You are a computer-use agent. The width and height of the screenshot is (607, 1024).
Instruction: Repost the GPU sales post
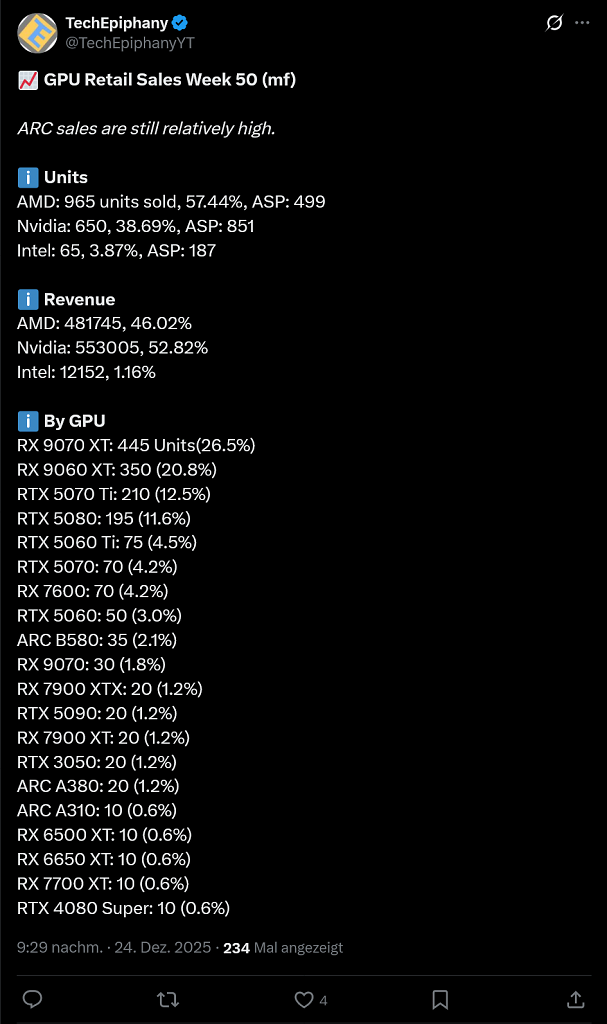click(168, 999)
